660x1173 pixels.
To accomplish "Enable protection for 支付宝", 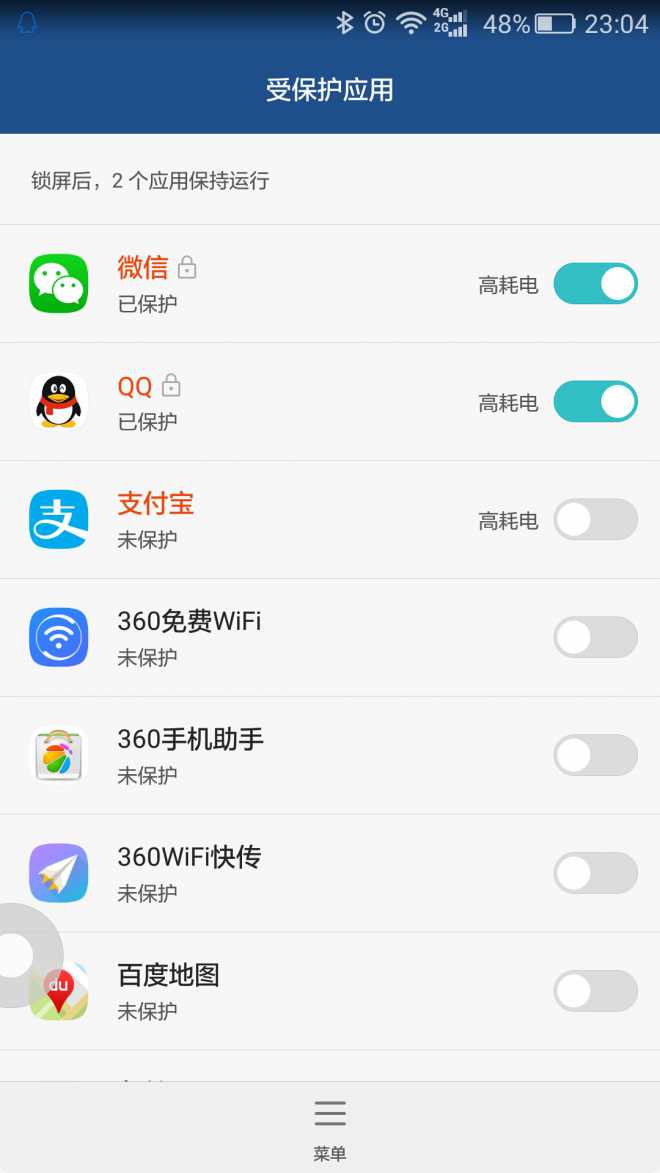I will tap(595, 520).
